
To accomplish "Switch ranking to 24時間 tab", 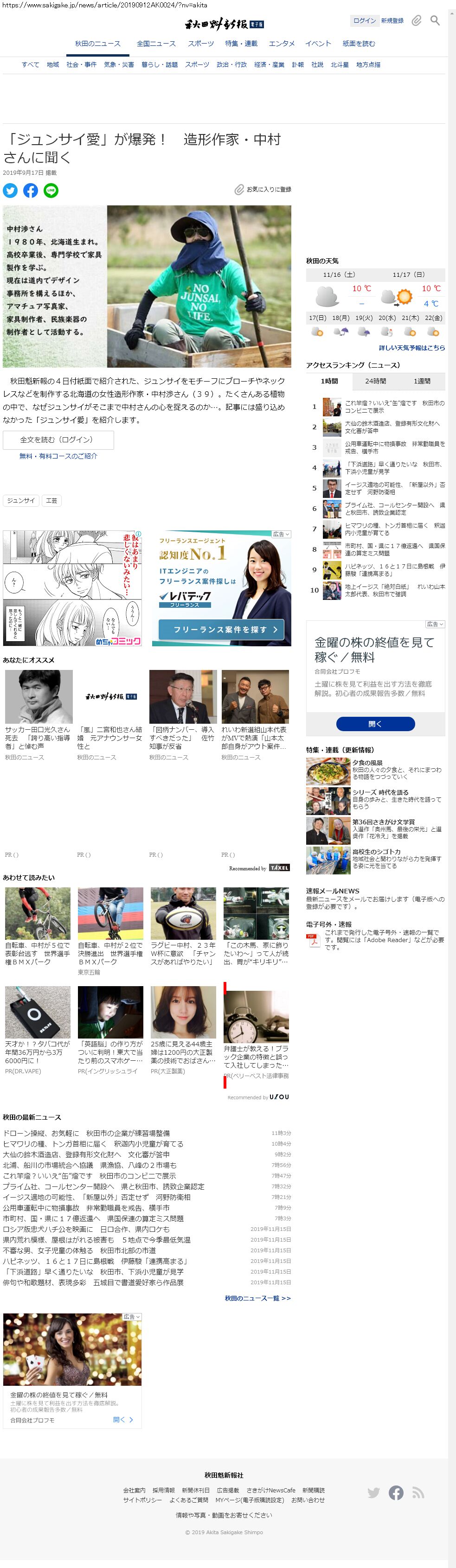I will (376, 381).
